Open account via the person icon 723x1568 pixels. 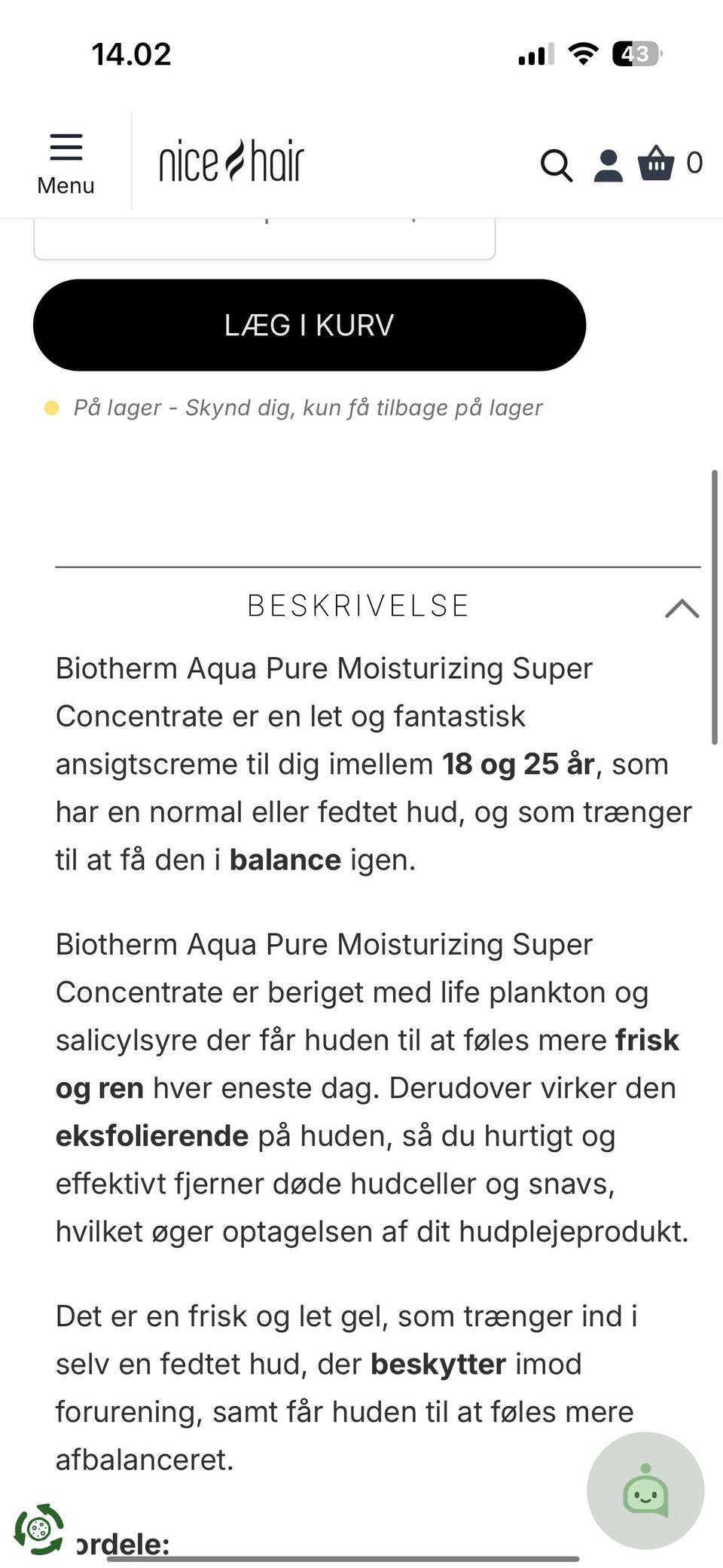(x=609, y=163)
